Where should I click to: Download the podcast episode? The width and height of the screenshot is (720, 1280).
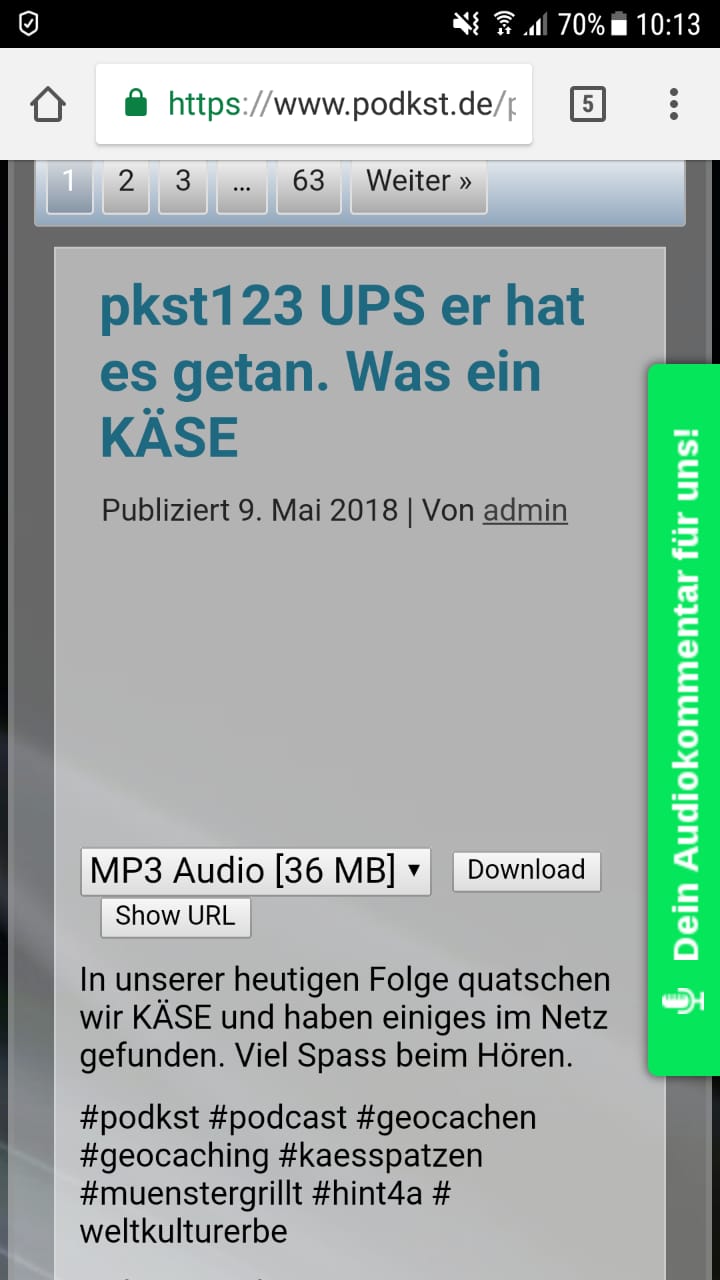coord(527,871)
